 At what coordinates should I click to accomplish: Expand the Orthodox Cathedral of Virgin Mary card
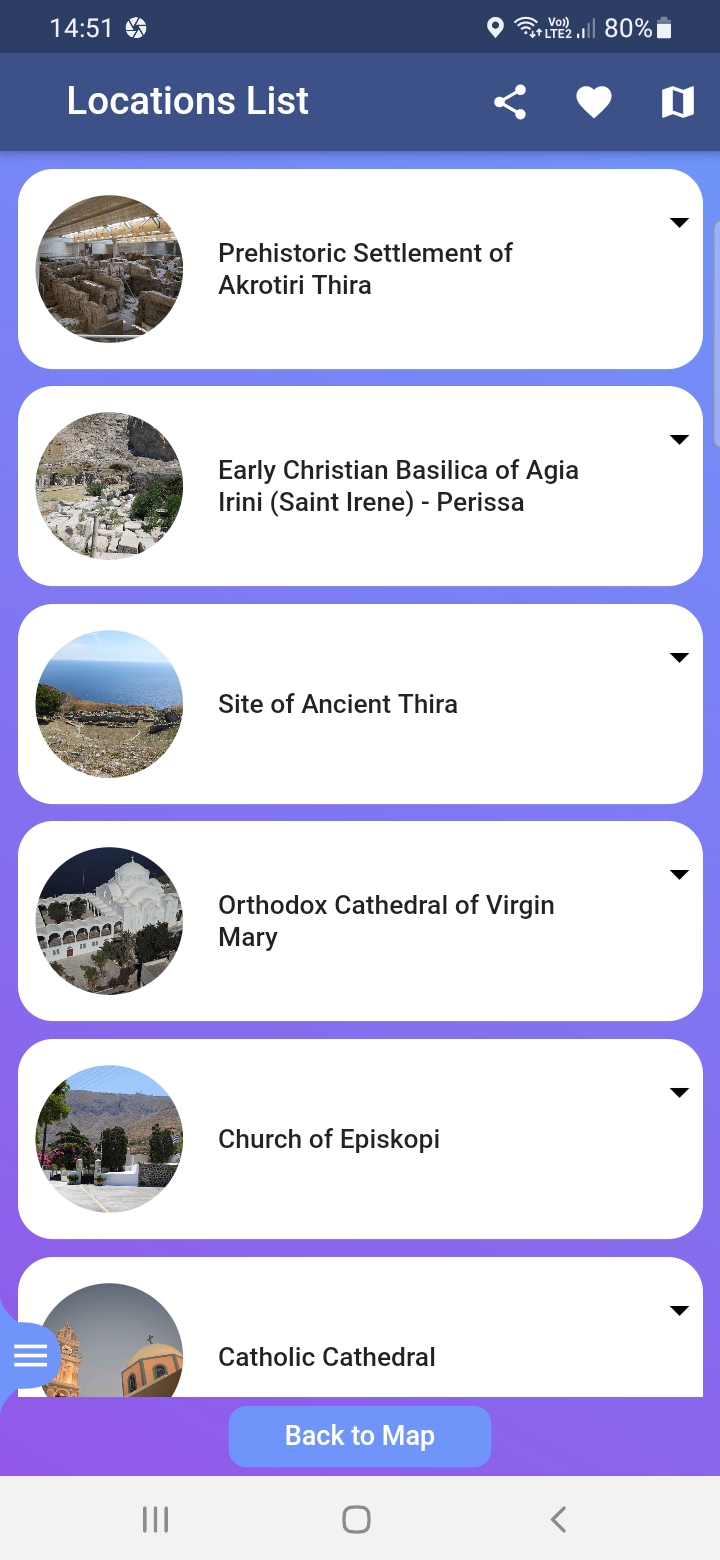[x=680, y=874]
